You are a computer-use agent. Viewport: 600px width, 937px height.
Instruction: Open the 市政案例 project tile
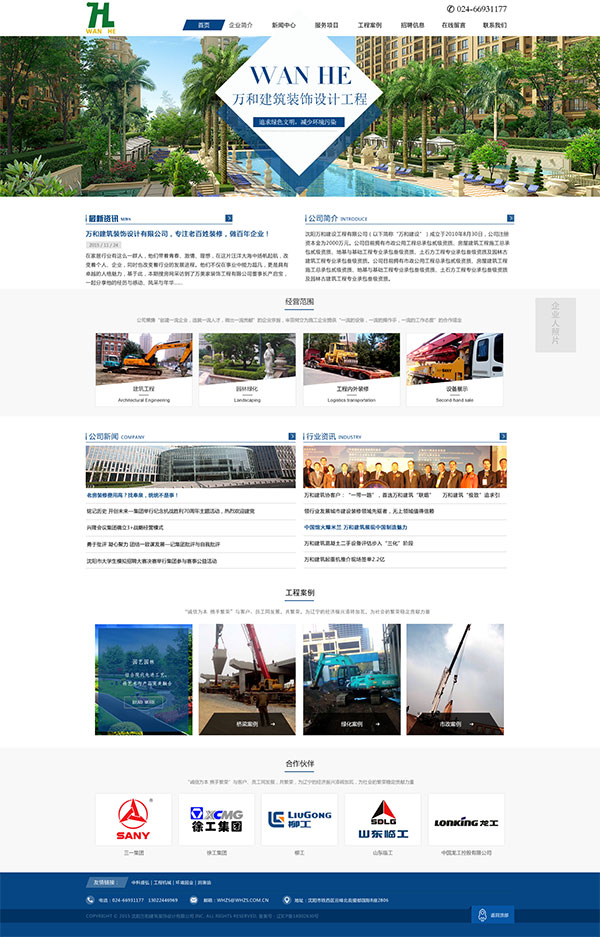(x=455, y=679)
